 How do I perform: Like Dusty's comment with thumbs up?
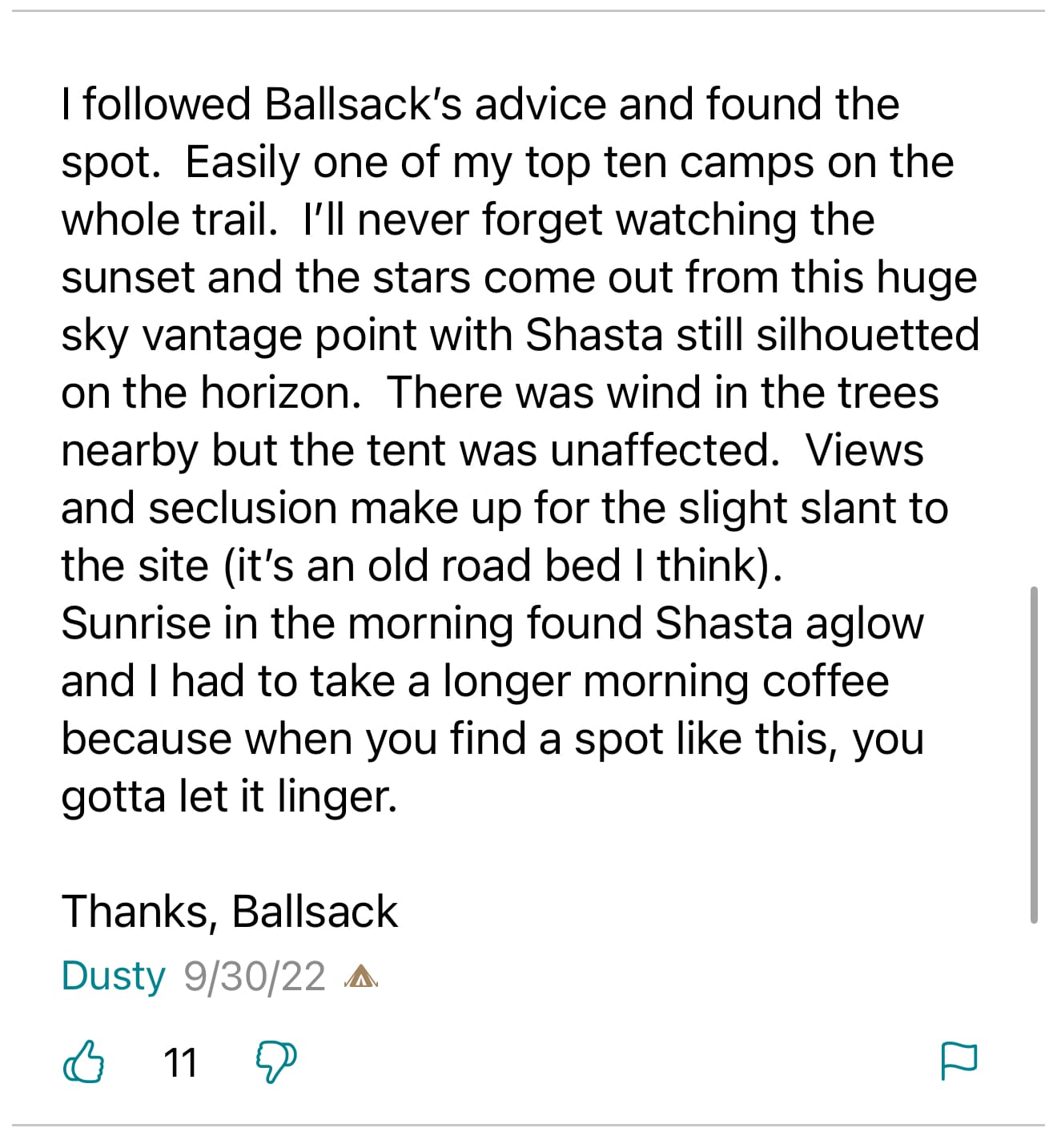coord(83,1062)
